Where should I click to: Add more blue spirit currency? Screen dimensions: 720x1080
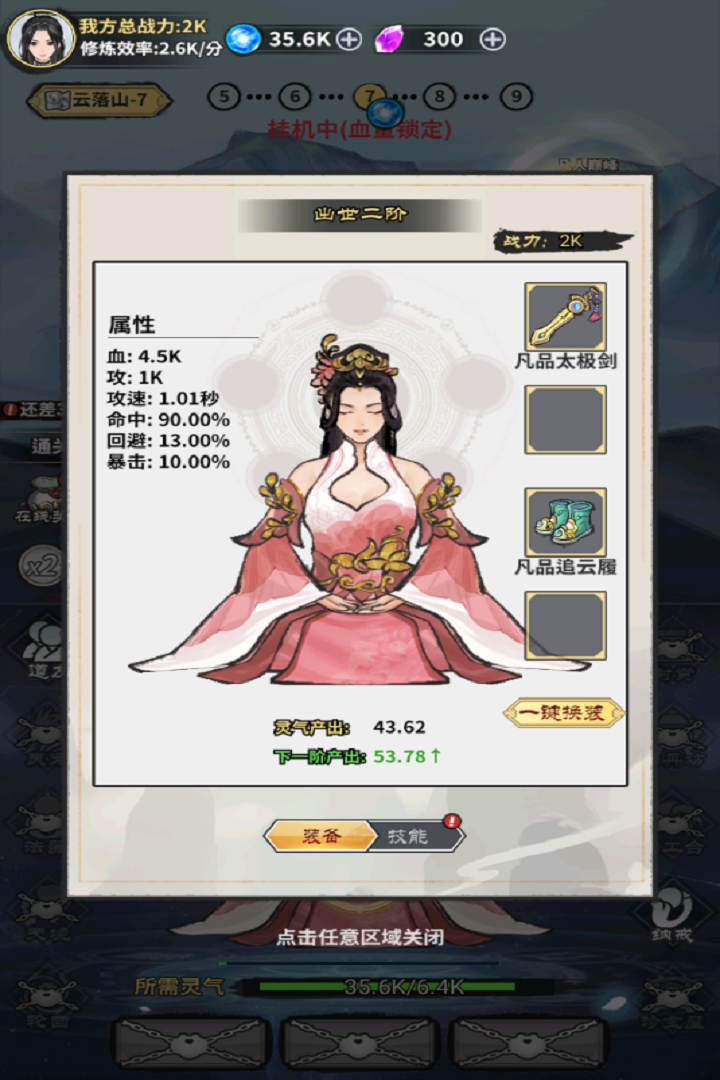point(348,39)
